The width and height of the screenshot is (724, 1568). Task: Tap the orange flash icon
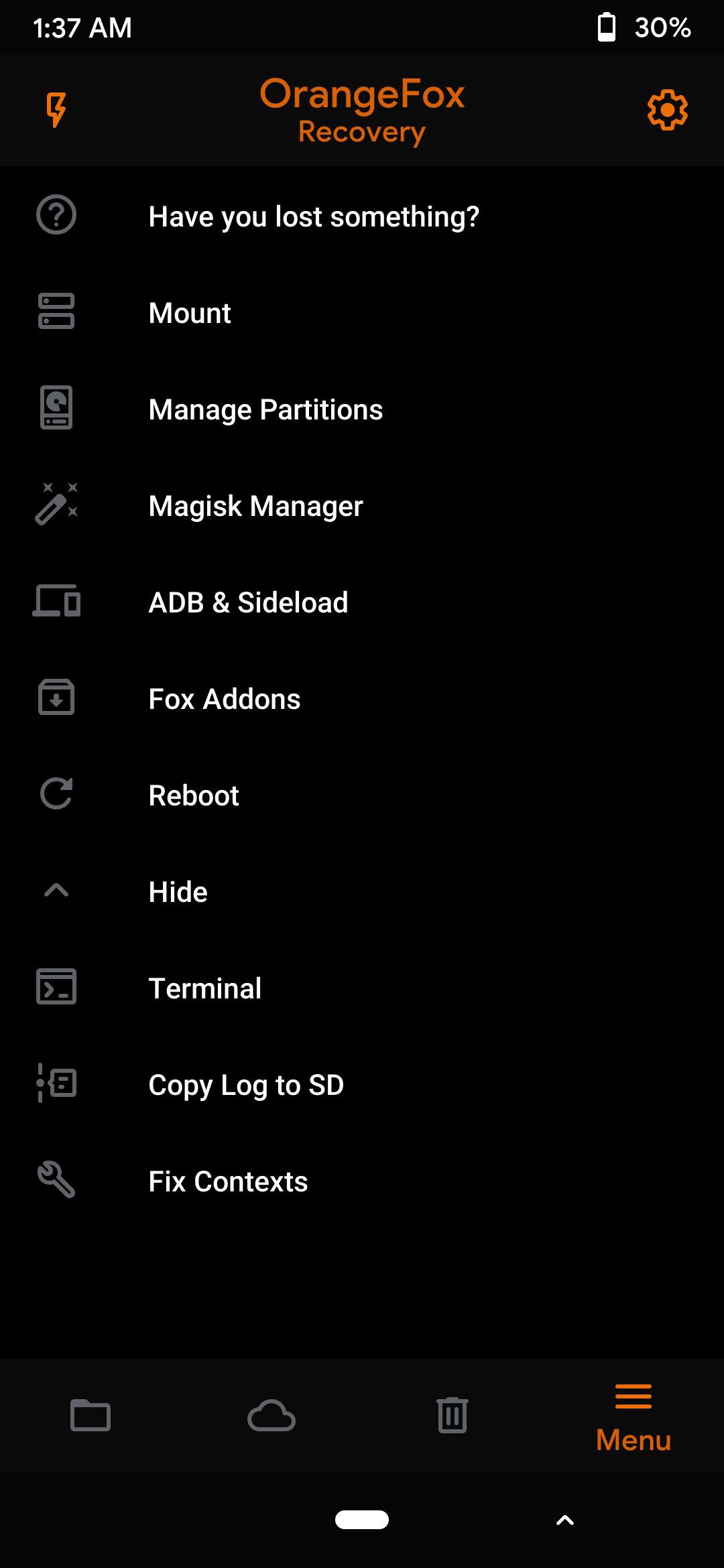56,110
